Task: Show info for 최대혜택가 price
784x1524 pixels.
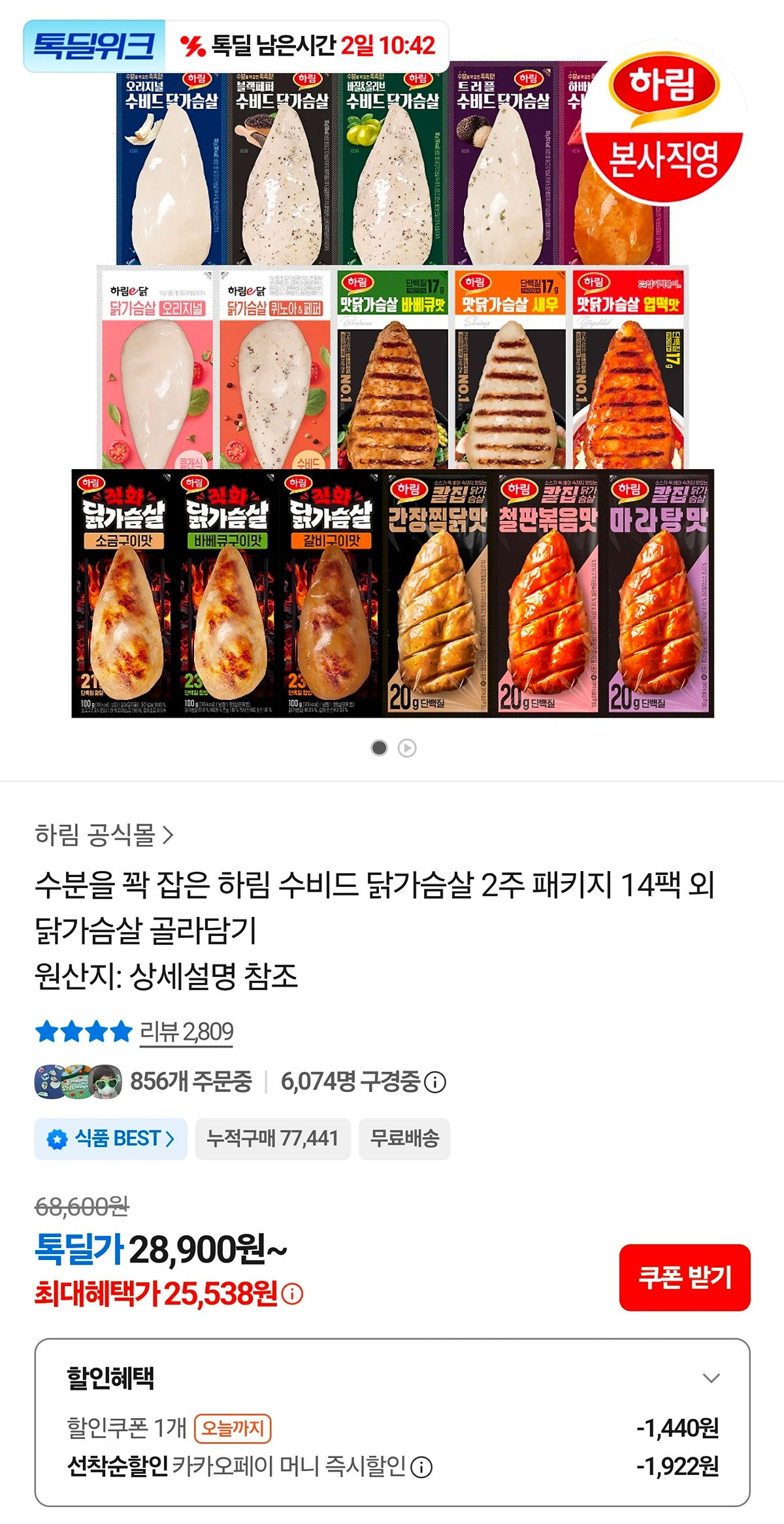Action: [x=292, y=1293]
